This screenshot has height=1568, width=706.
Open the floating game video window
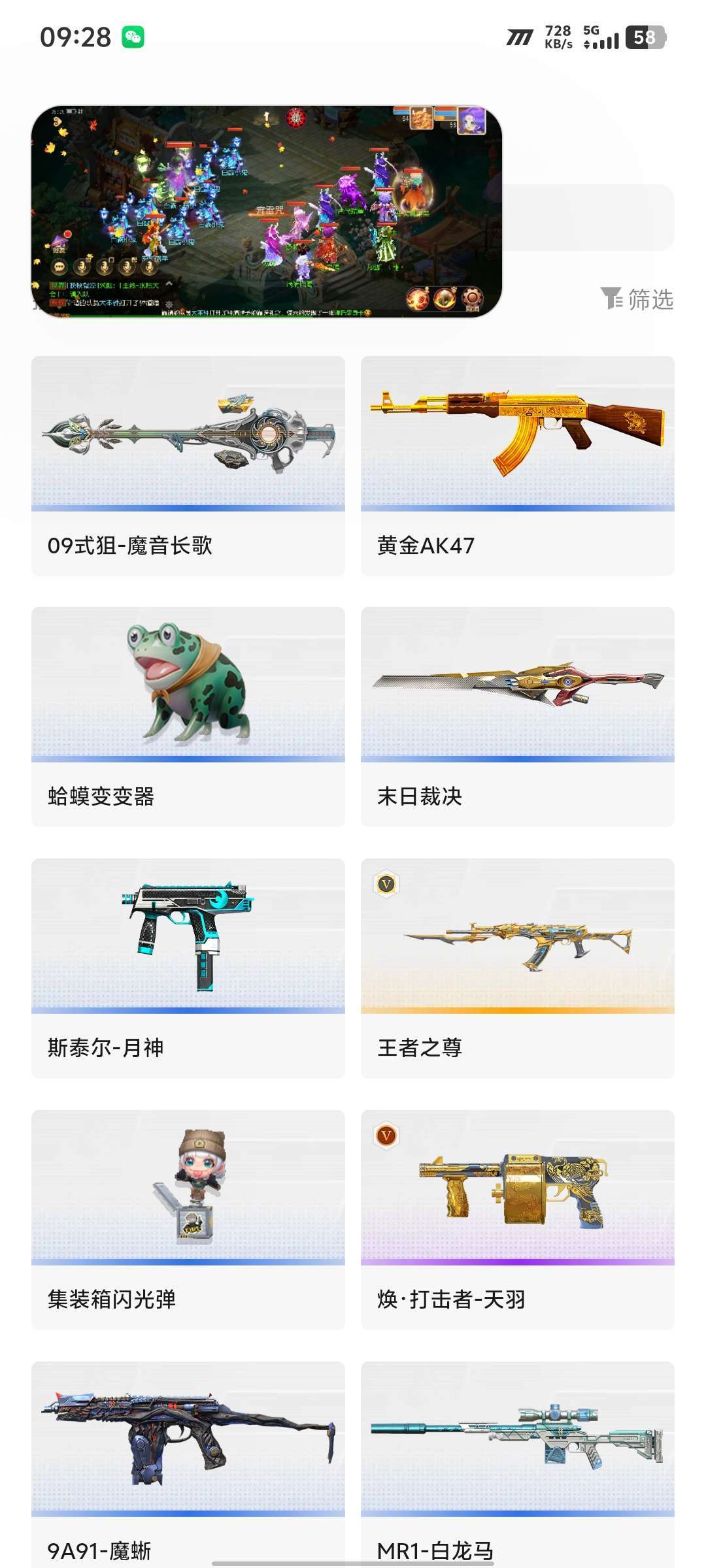coord(267,212)
